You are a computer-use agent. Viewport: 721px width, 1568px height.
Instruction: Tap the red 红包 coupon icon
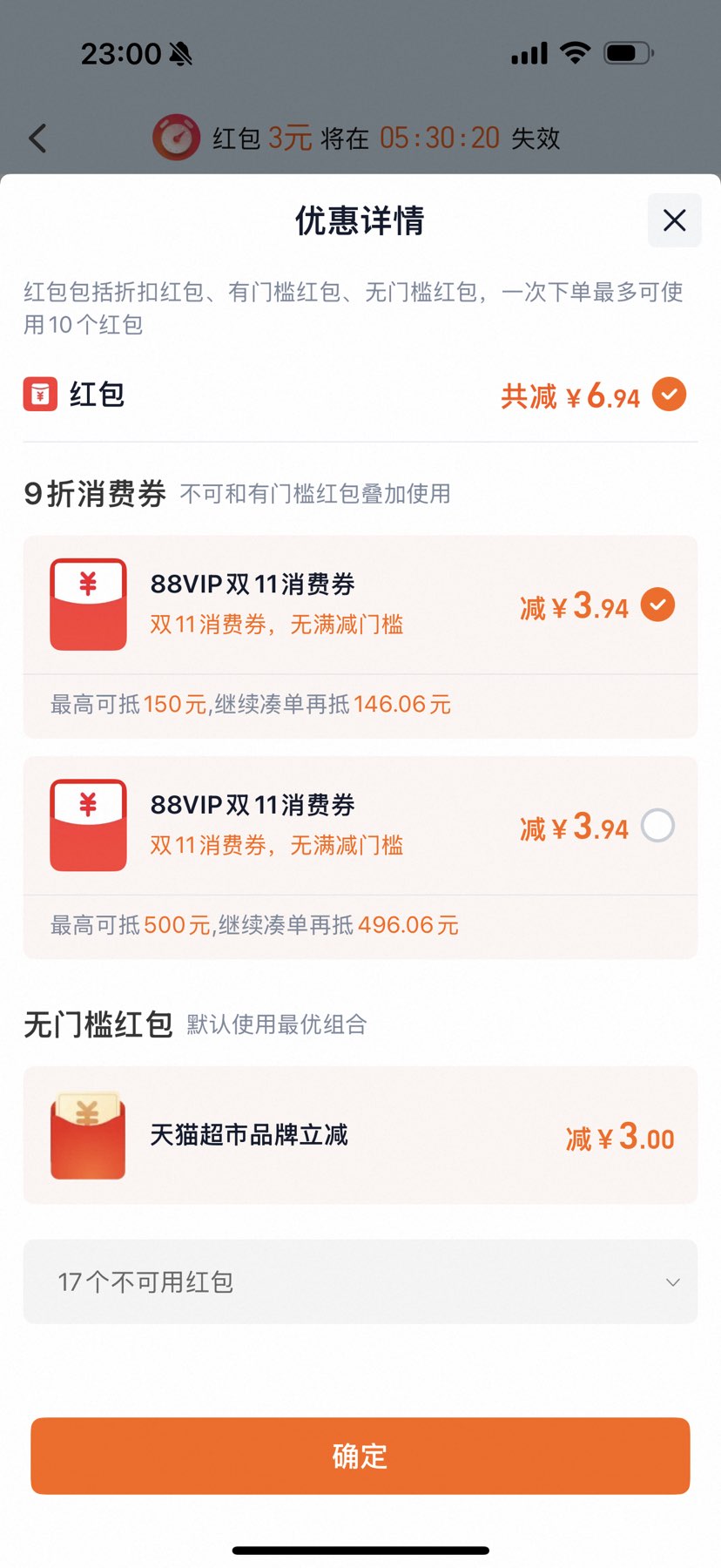click(x=38, y=395)
